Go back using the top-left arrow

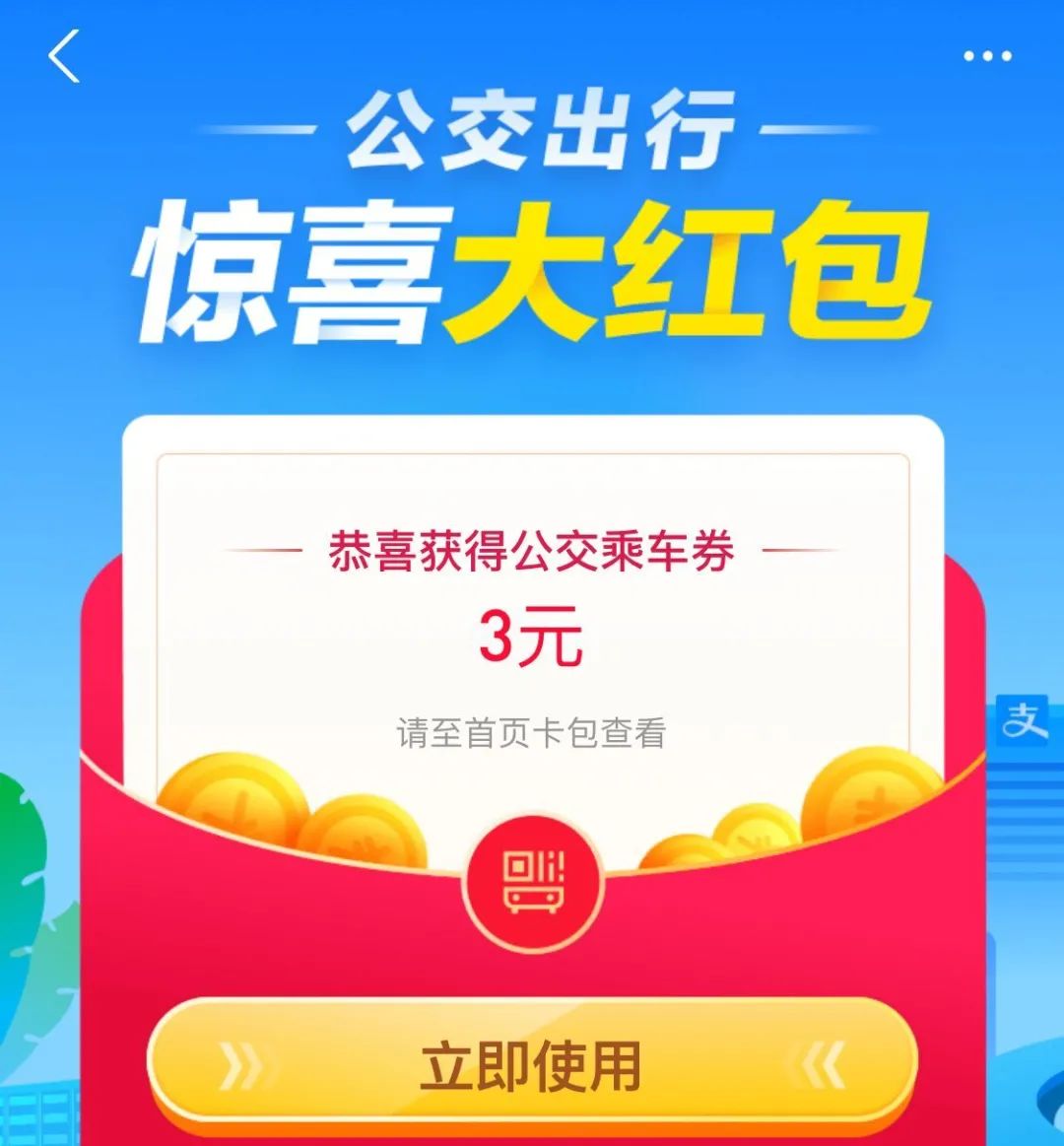click(64, 56)
